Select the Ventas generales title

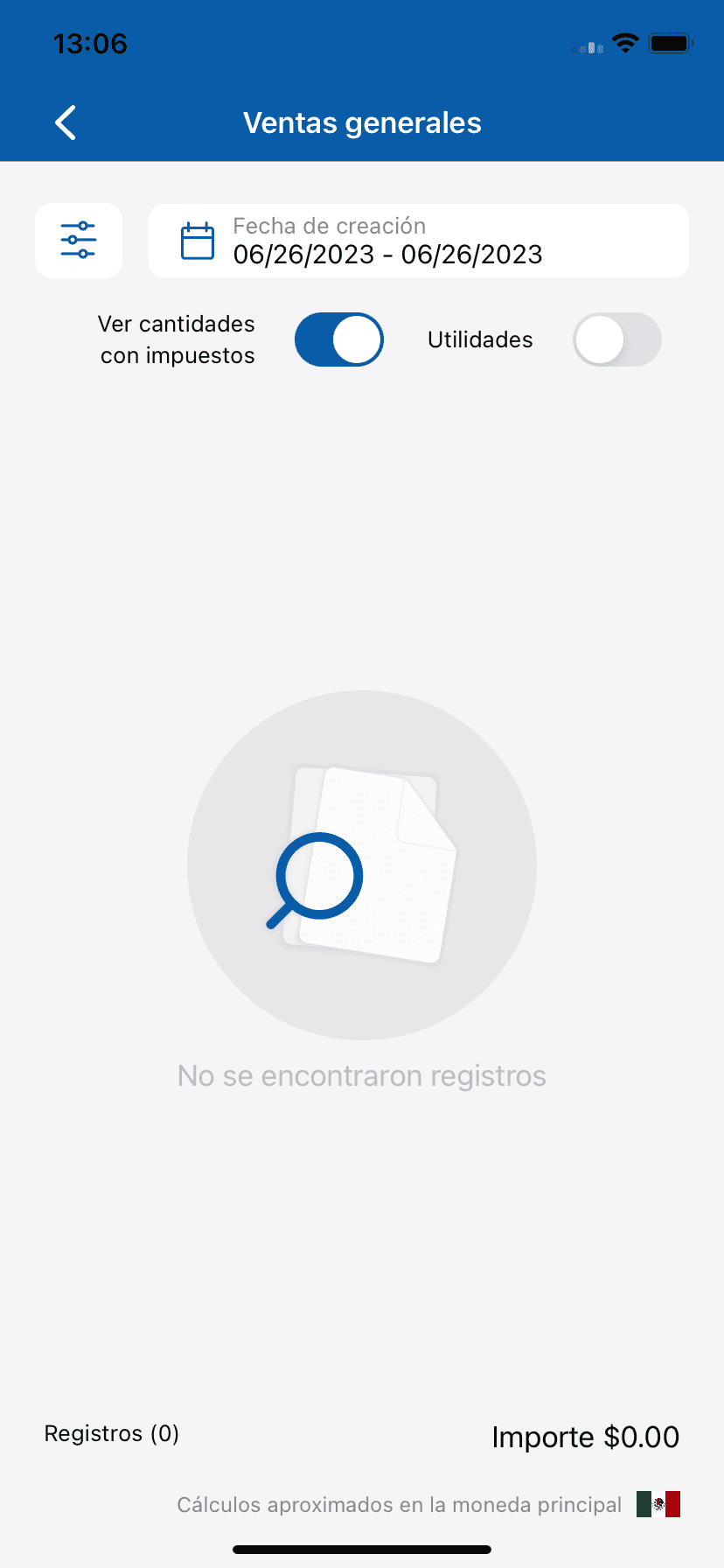pyautogui.click(x=362, y=122)
